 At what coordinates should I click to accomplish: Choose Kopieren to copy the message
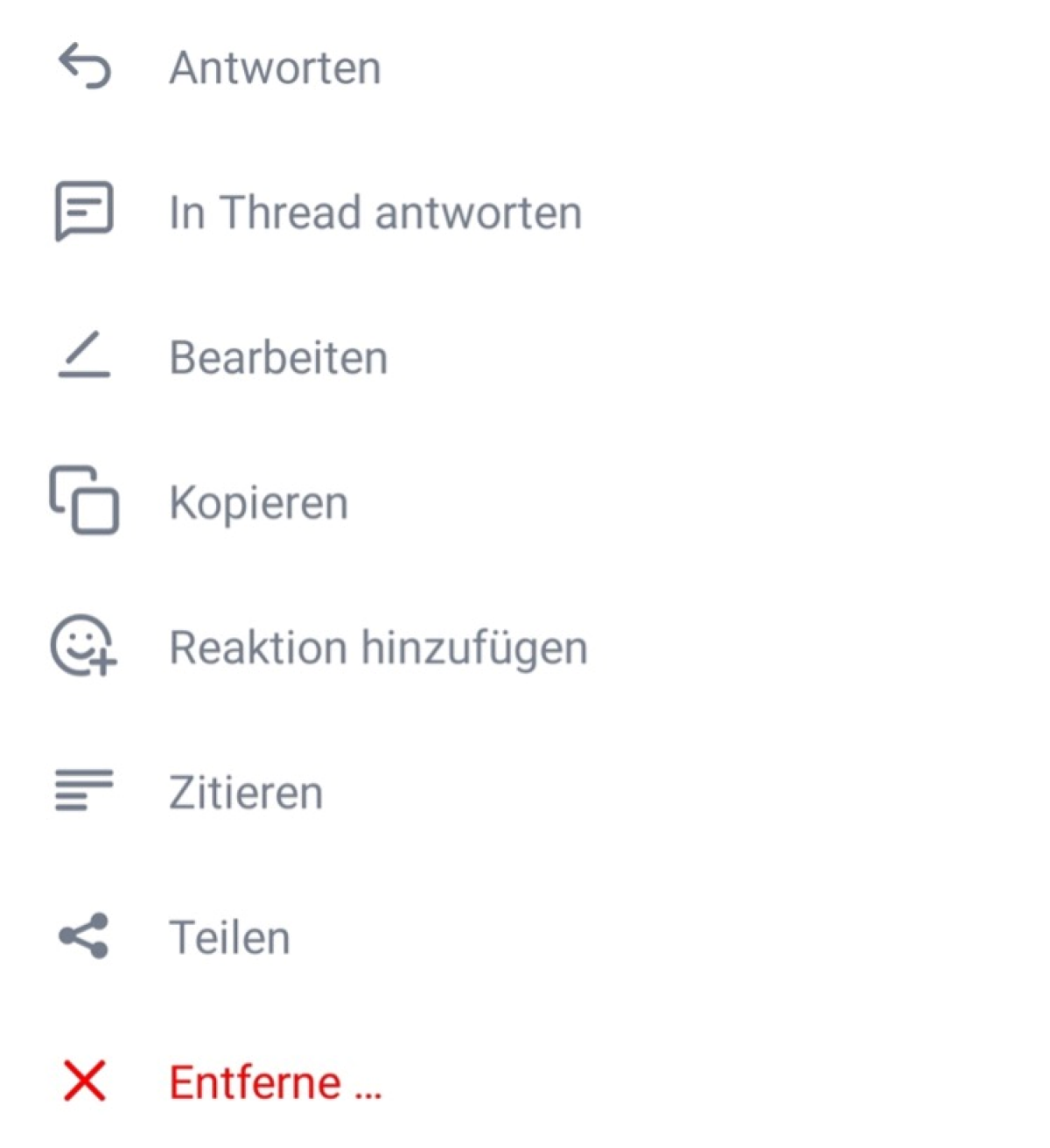[x=259, y=501]
